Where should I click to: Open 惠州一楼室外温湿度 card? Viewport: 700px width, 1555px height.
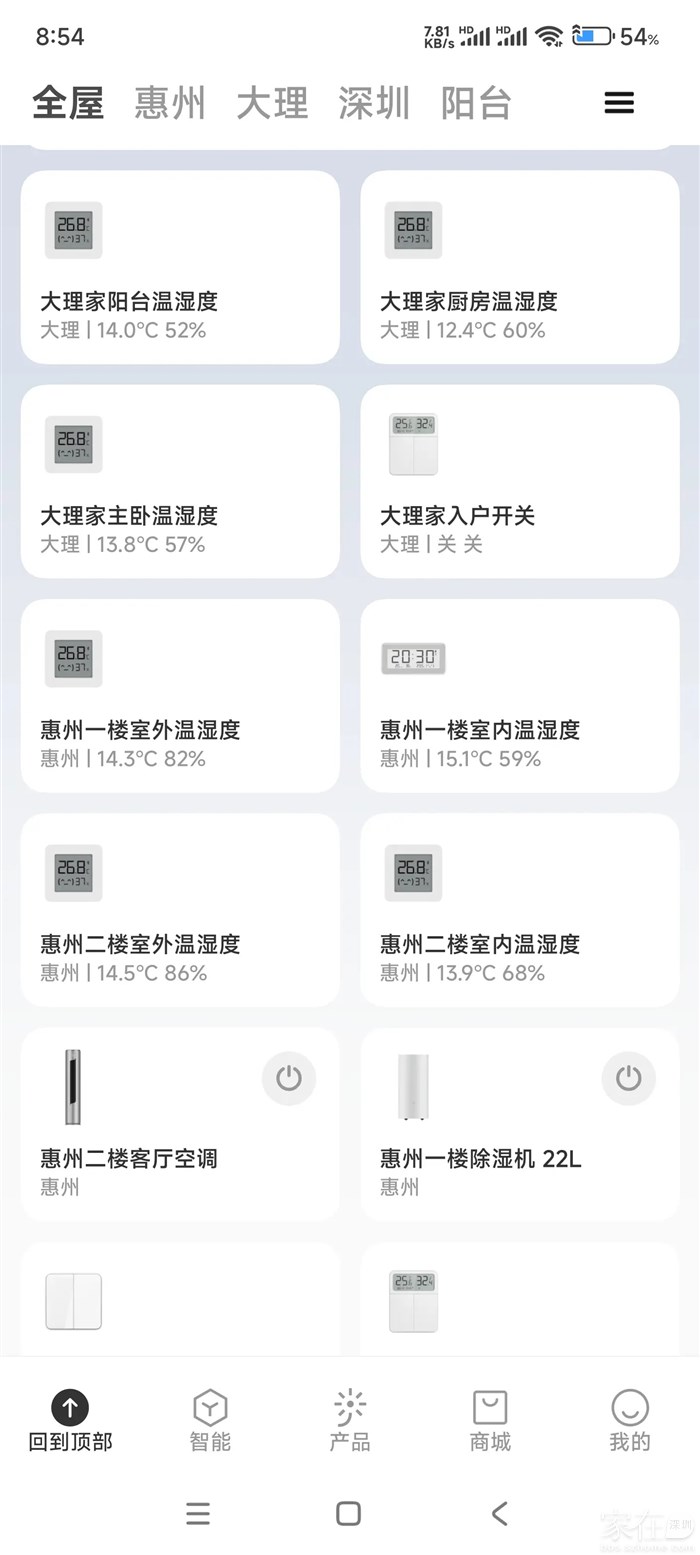point(180,695)
